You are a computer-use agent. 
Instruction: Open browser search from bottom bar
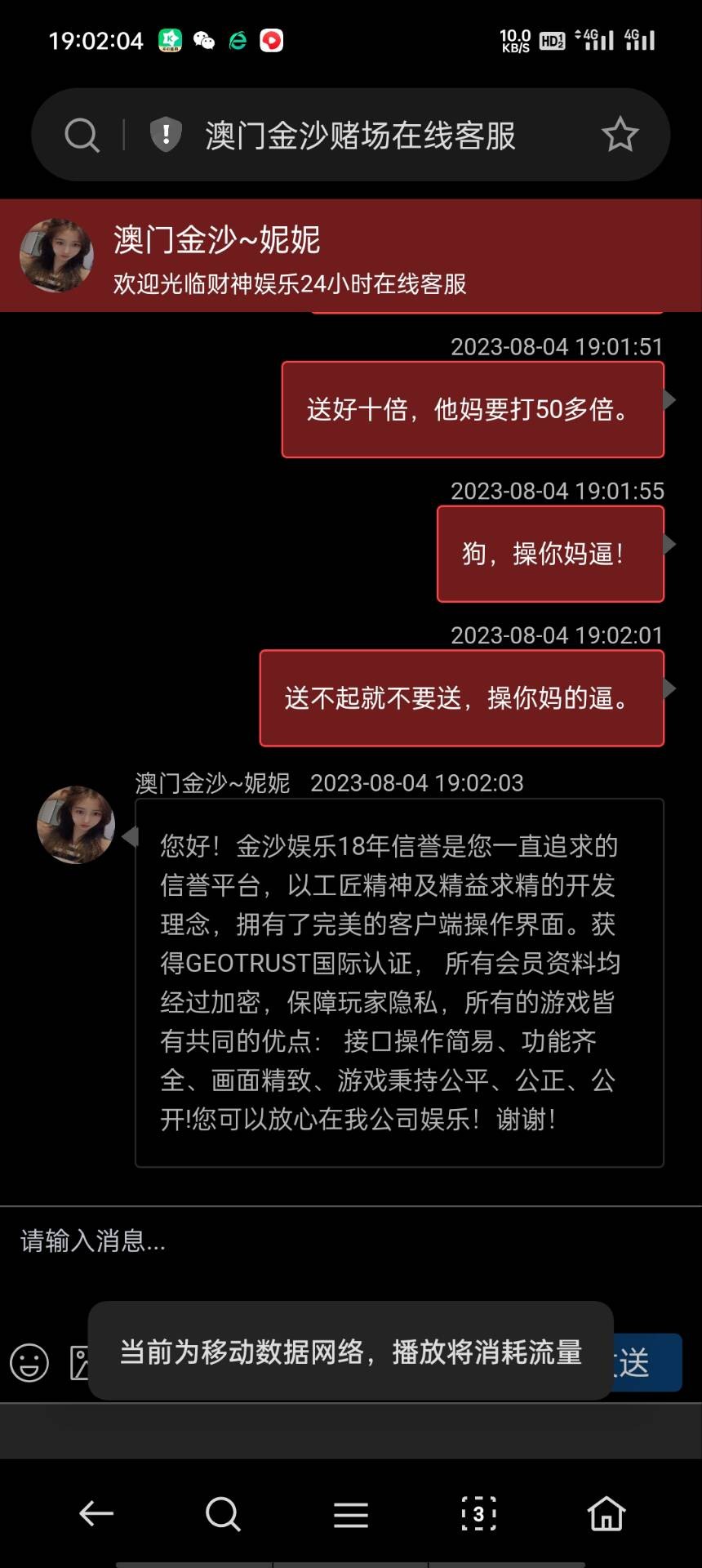223,1513
